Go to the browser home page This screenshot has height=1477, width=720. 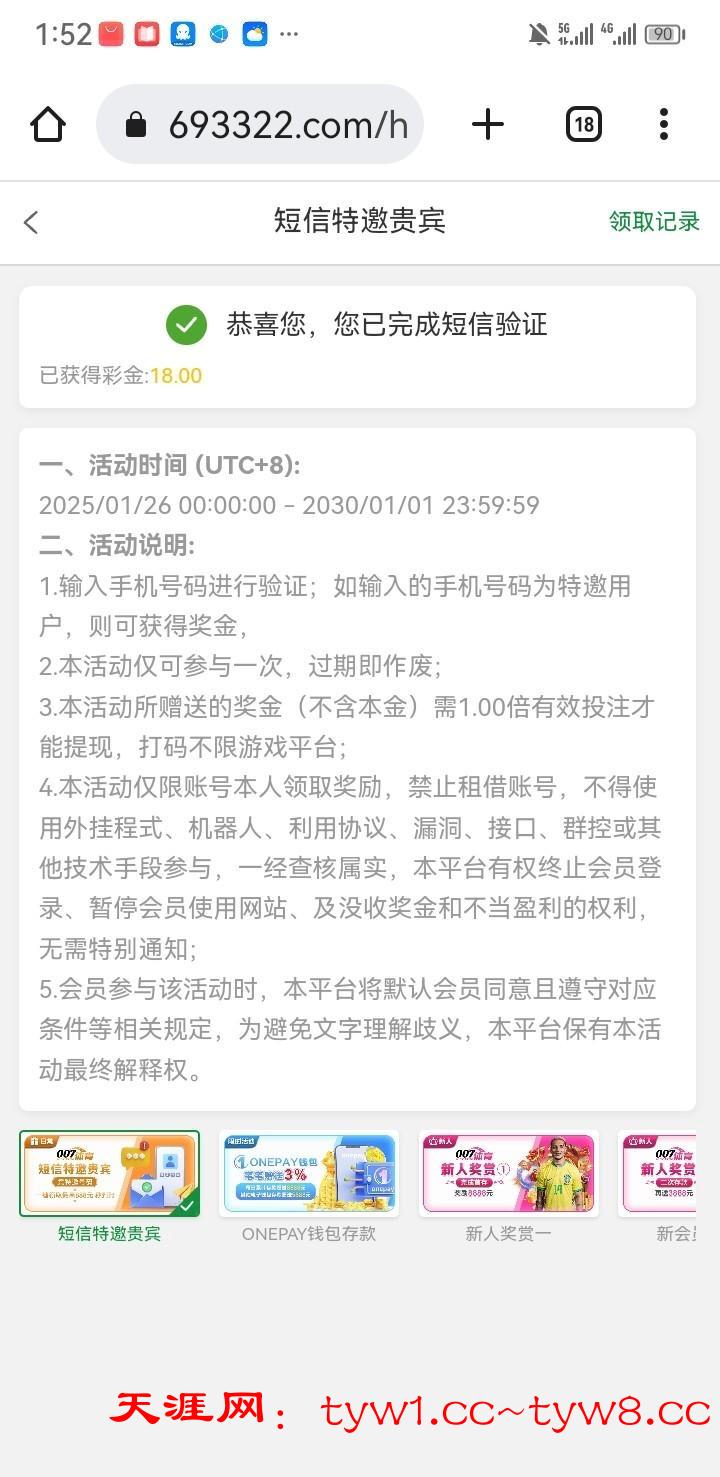coord(47,125)
